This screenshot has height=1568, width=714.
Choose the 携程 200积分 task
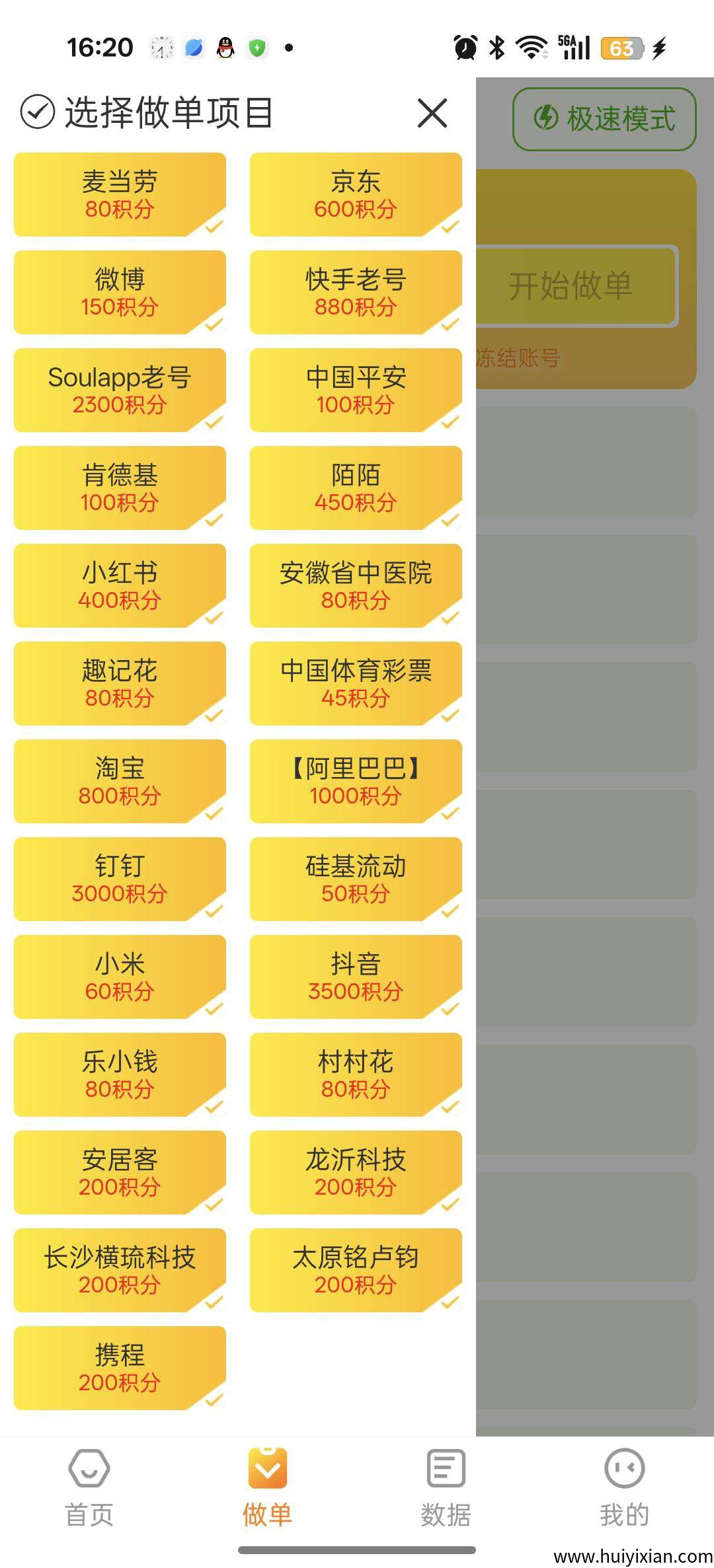(x=119, y=1368)
